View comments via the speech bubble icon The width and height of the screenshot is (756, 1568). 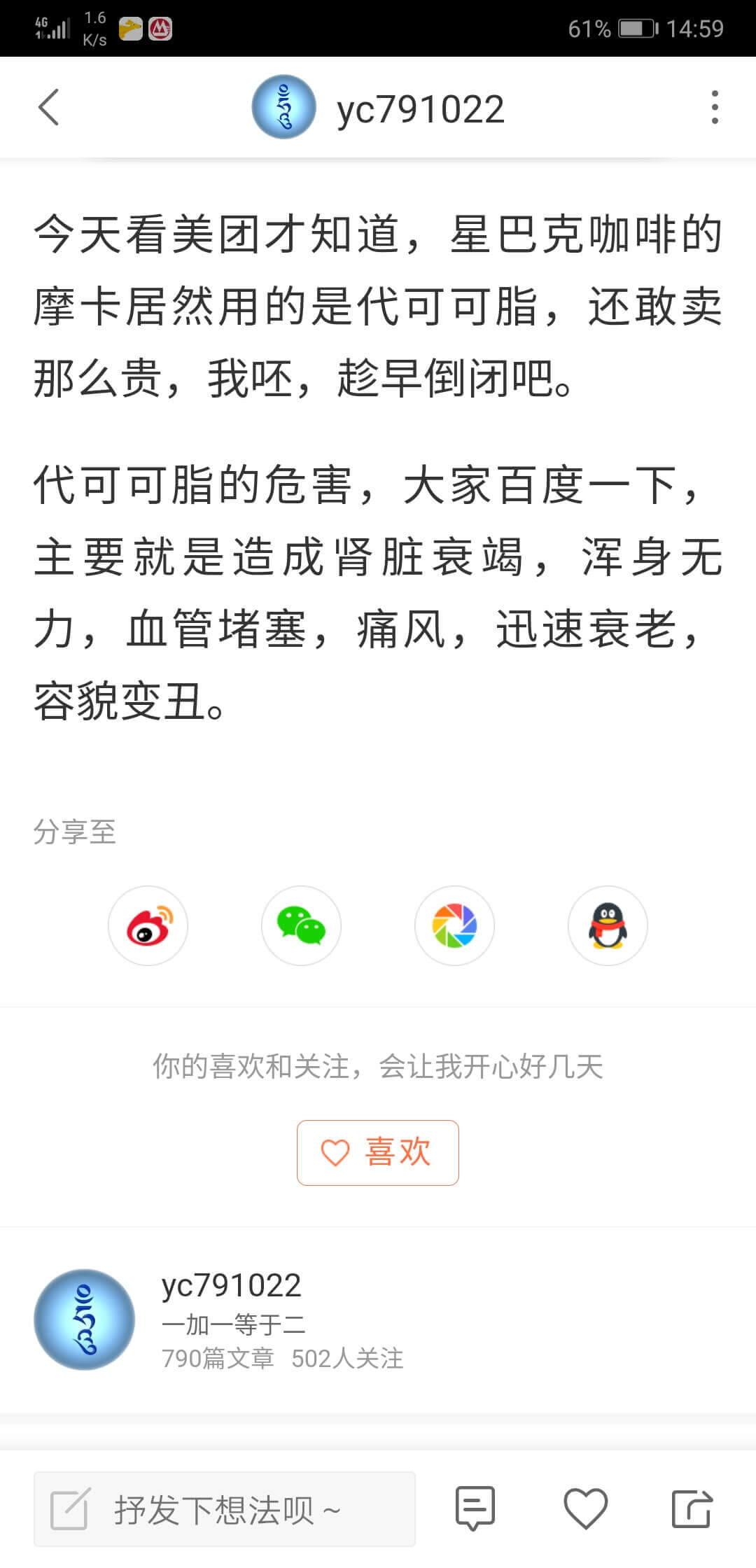coord(475,1508)
